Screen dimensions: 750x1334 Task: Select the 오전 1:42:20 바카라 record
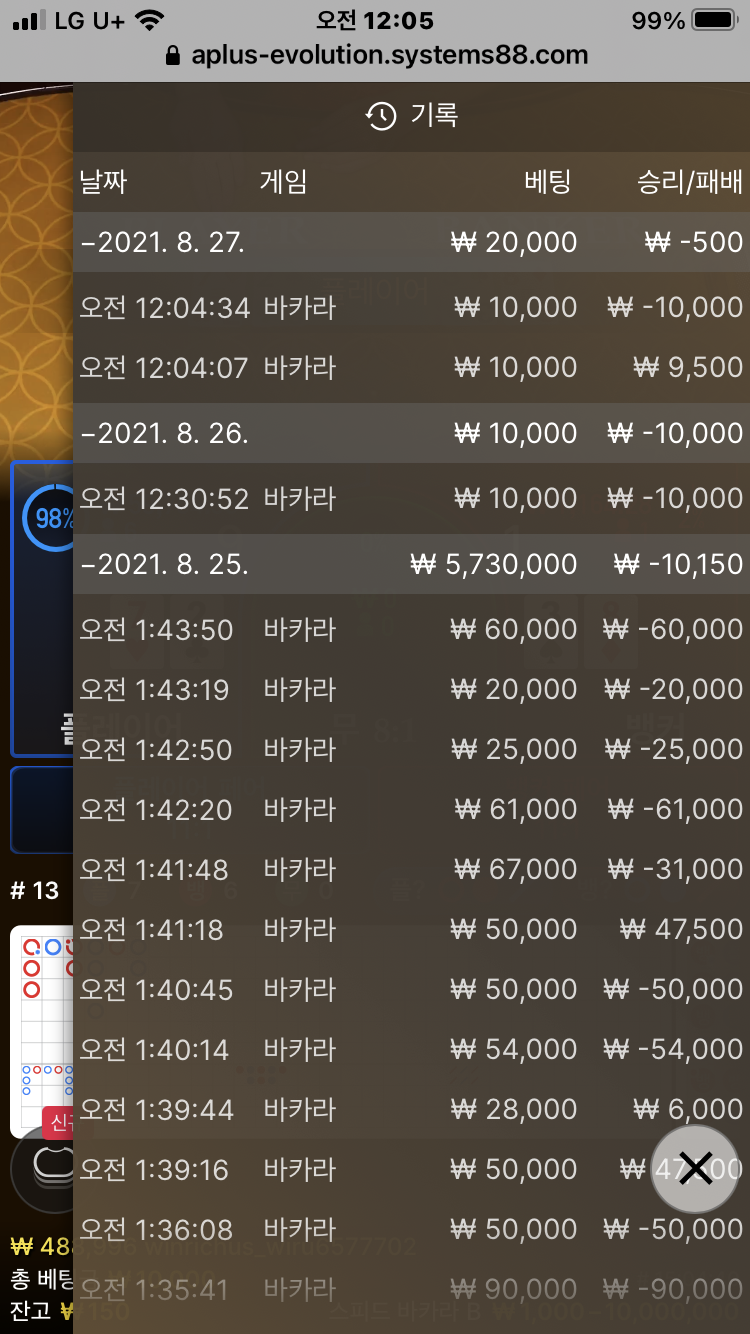[x=411, y=809]
